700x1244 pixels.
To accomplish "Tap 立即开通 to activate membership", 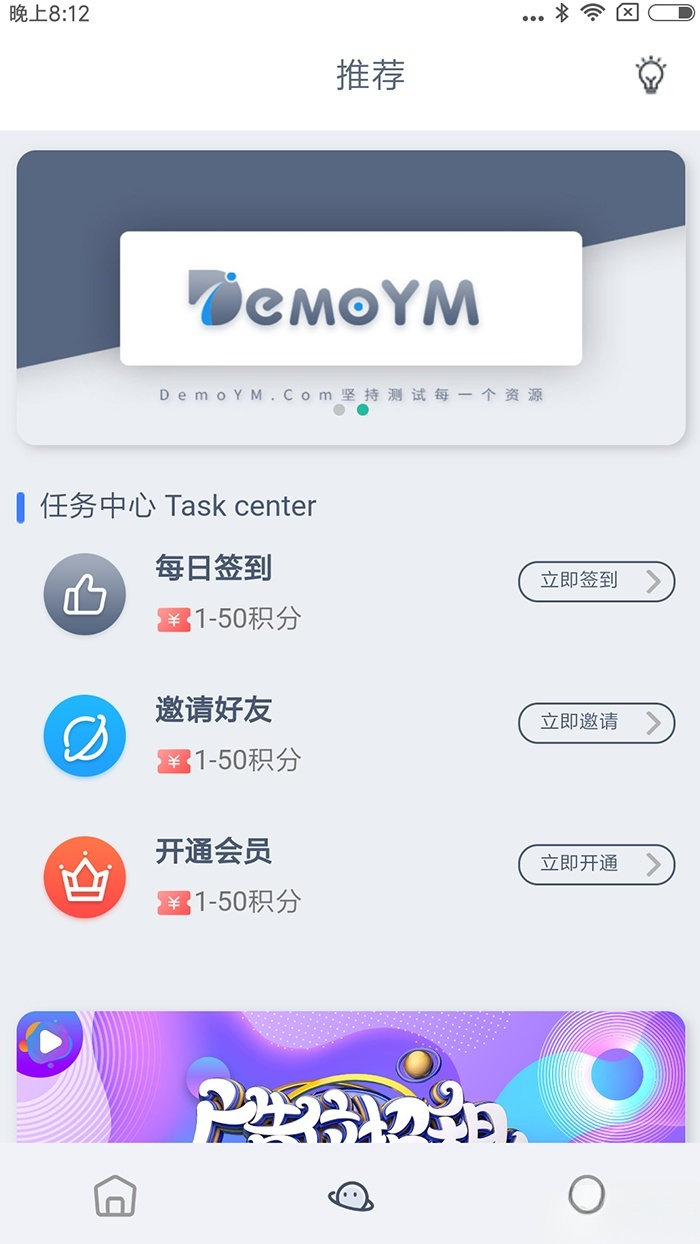I will click(x=596, y=865).
